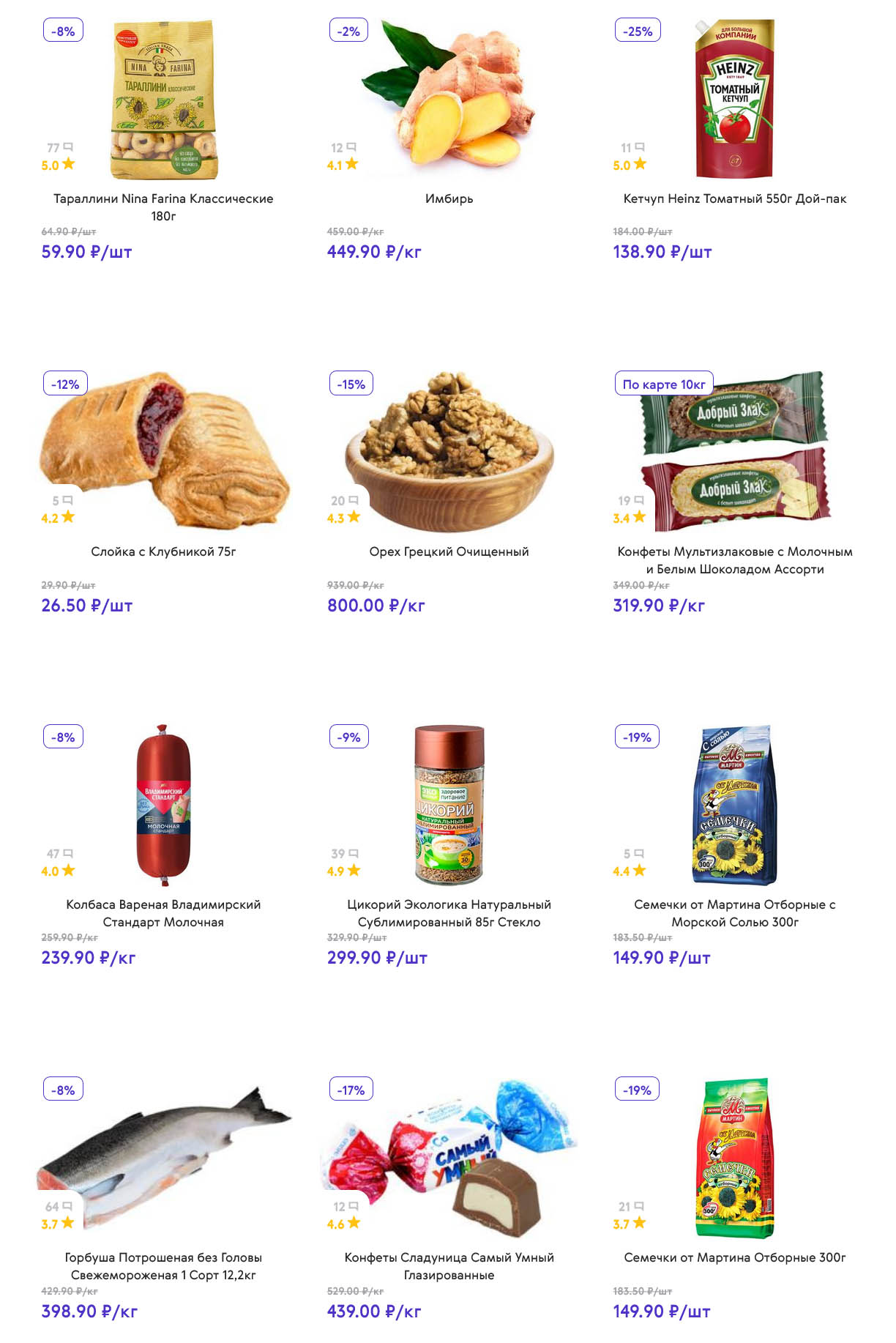Open Горбуша Потрошеная без Головы item
The image size is (896, 1343).
(x=163, y=1265)
